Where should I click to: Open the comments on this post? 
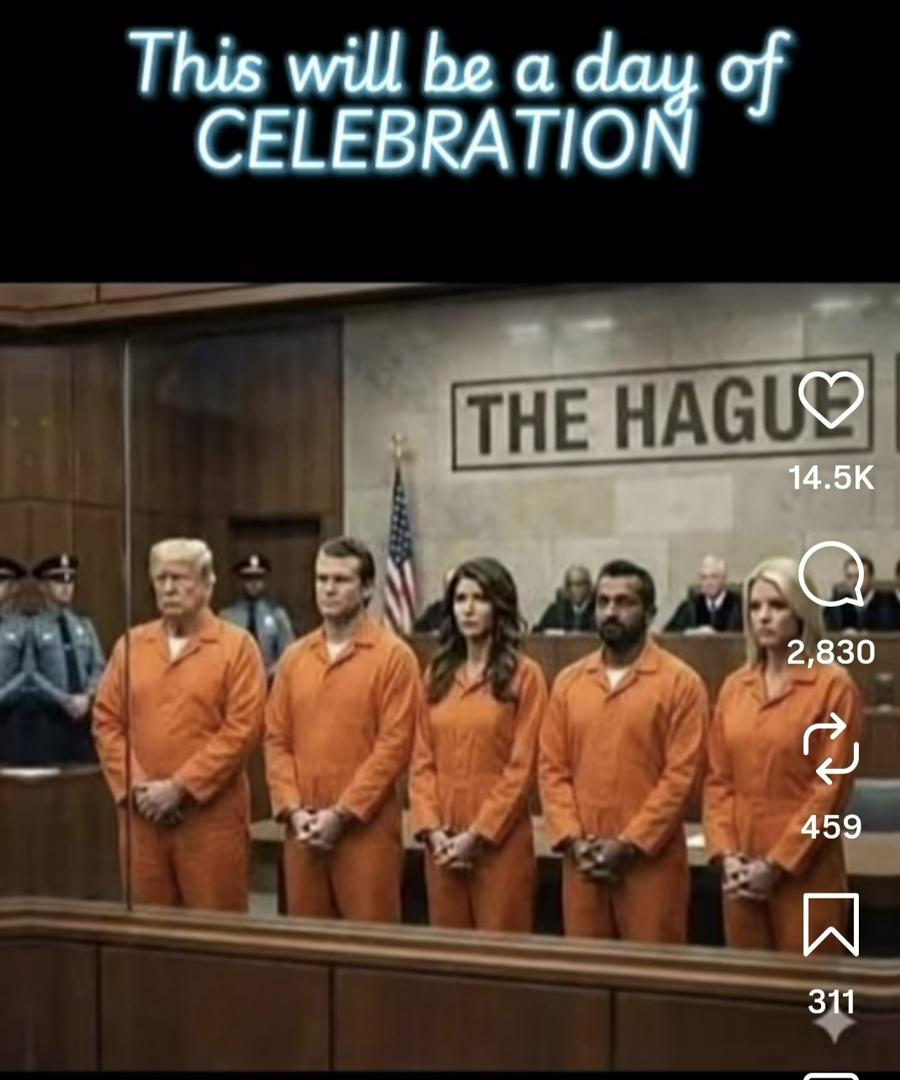[x=831, y=575]
